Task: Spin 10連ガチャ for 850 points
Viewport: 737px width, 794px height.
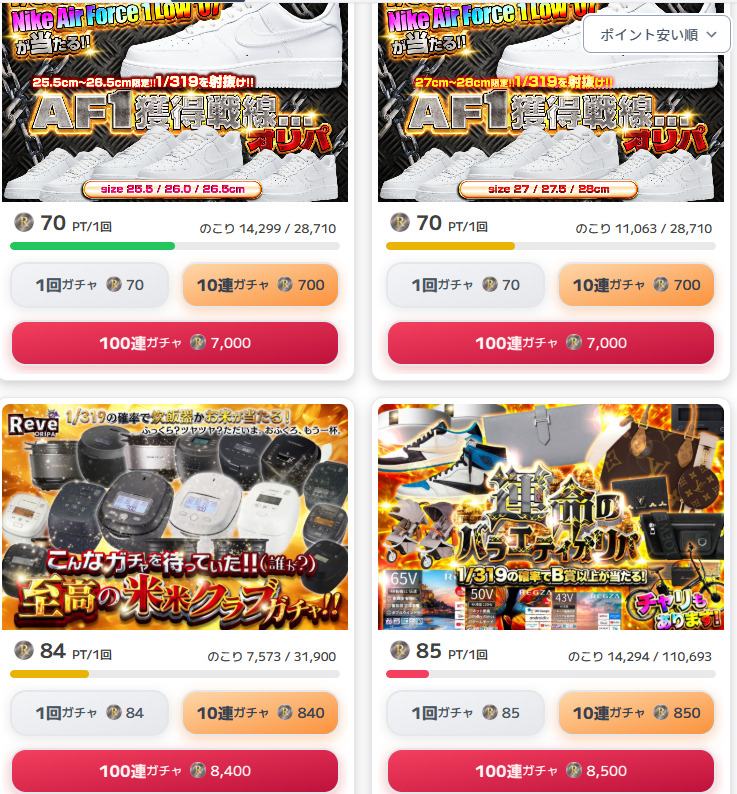Action: click(636, 713)
